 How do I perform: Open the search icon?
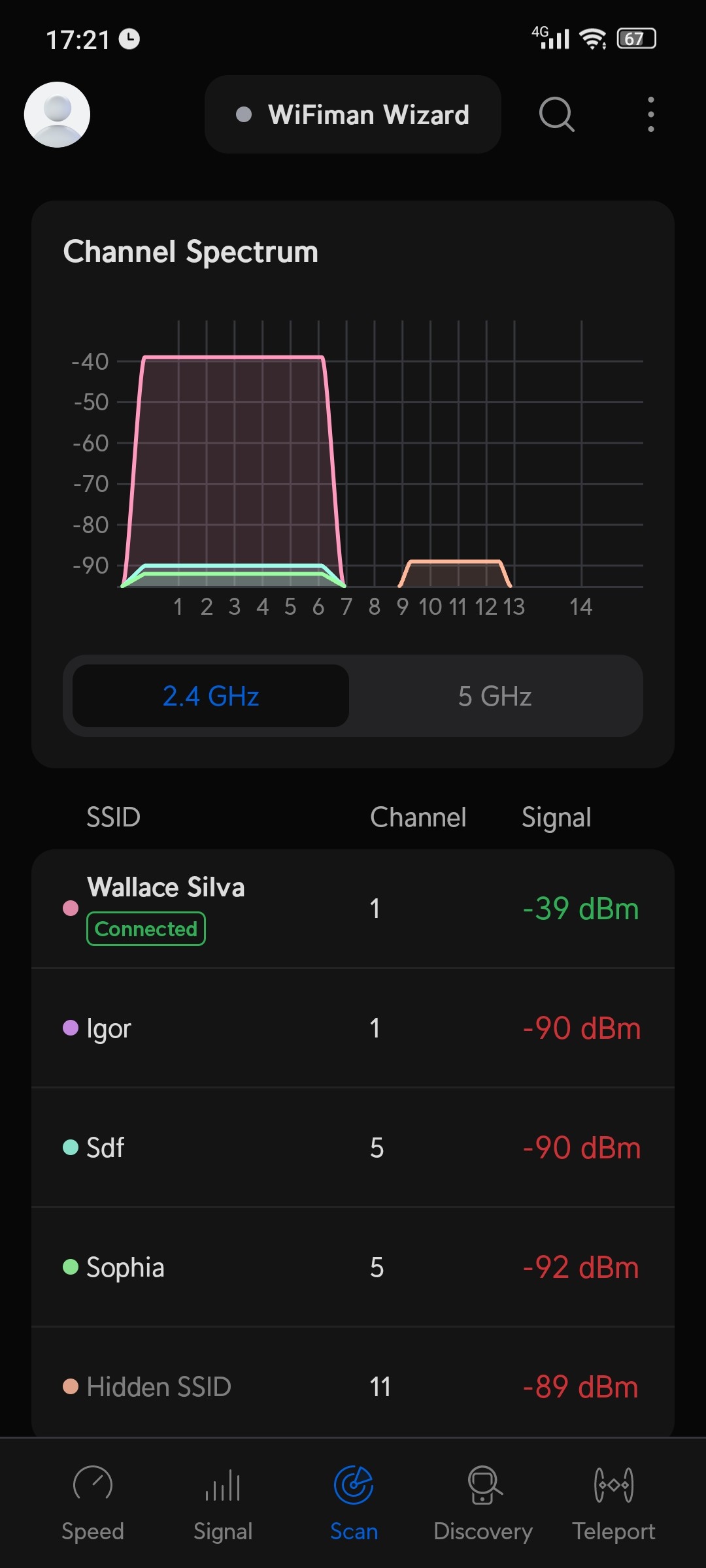coord(556,115)
